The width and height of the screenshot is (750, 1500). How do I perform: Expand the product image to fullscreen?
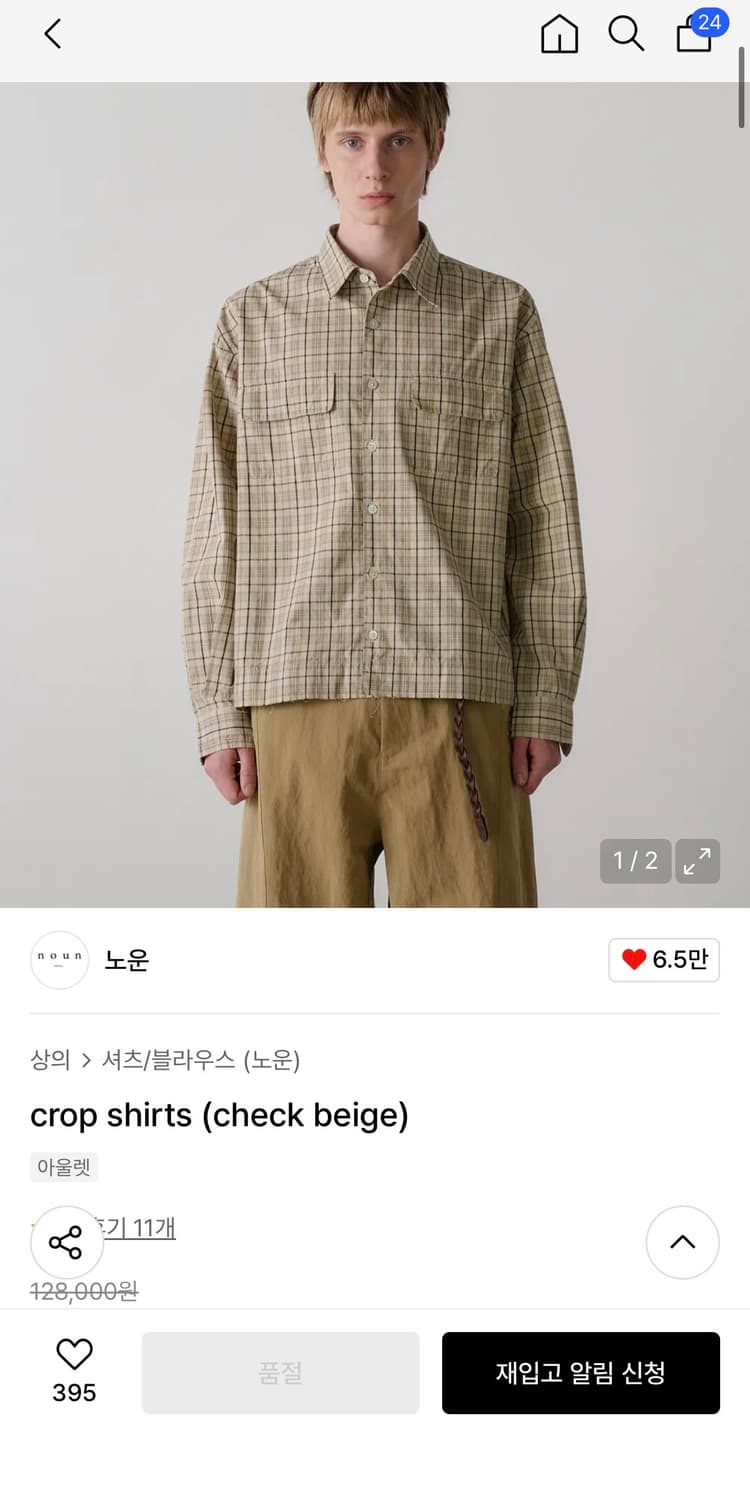point(697,861)
